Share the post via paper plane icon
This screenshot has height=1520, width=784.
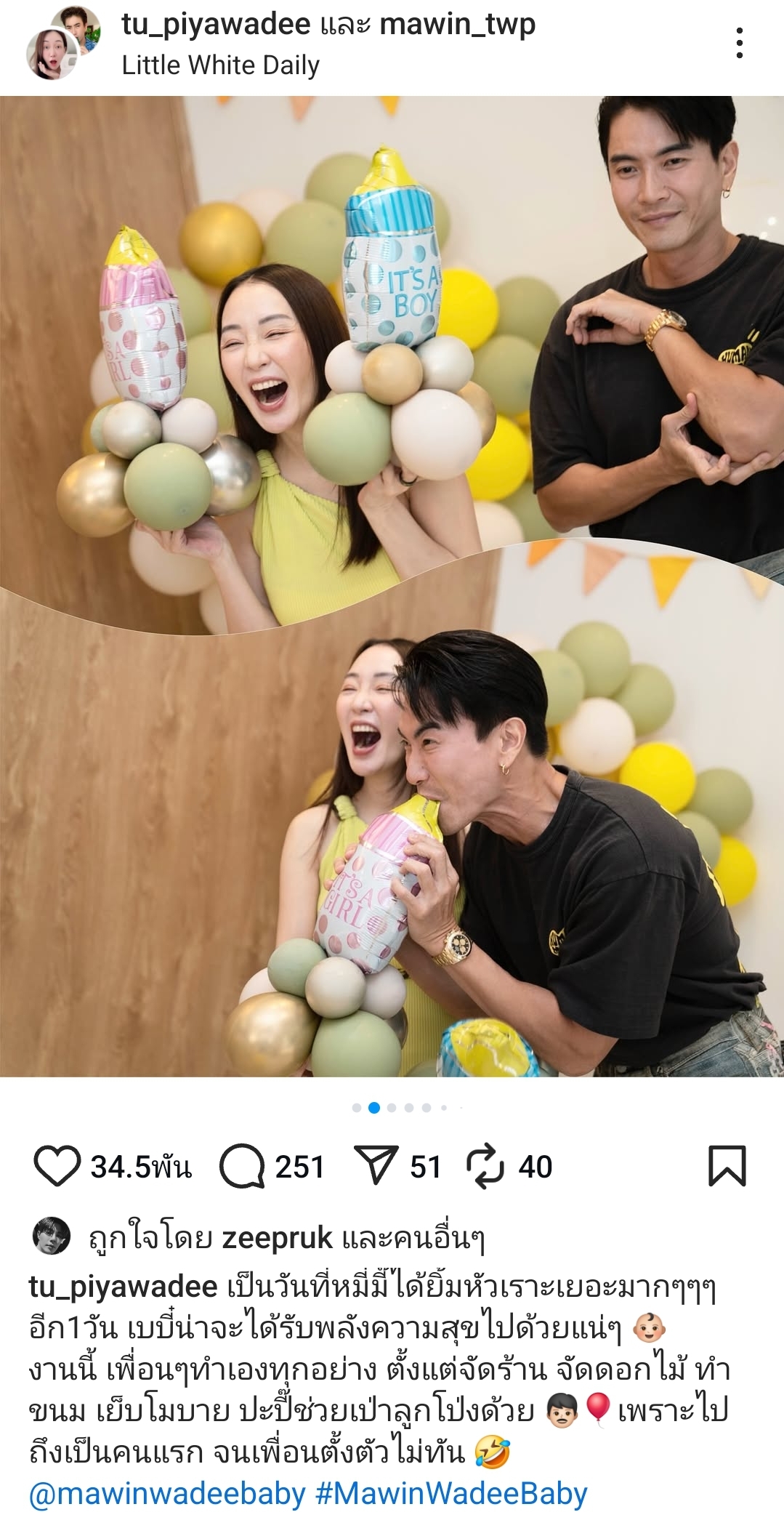(376, 1165)
